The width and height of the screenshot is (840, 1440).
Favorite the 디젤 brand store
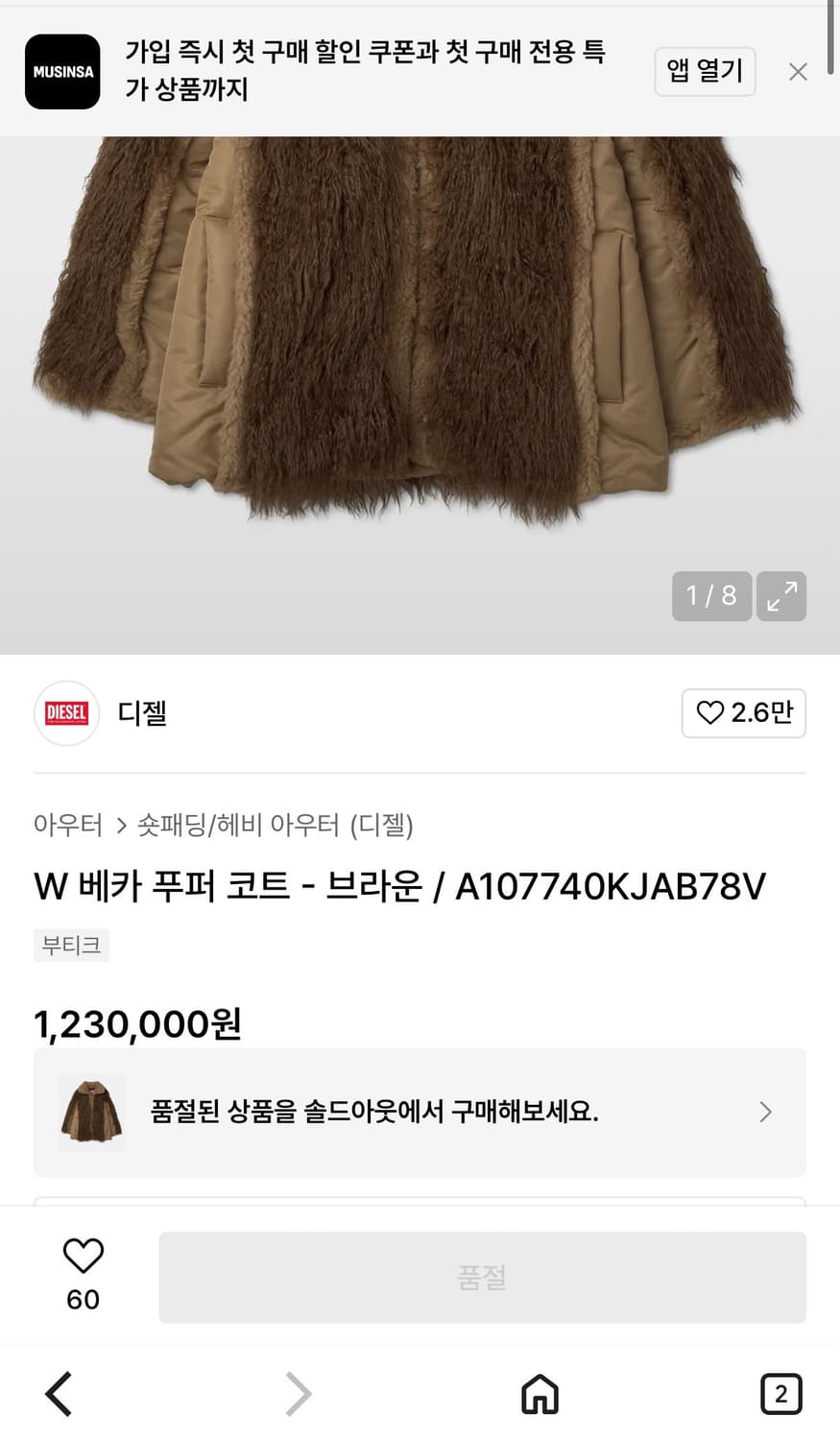tap(744, 713)
